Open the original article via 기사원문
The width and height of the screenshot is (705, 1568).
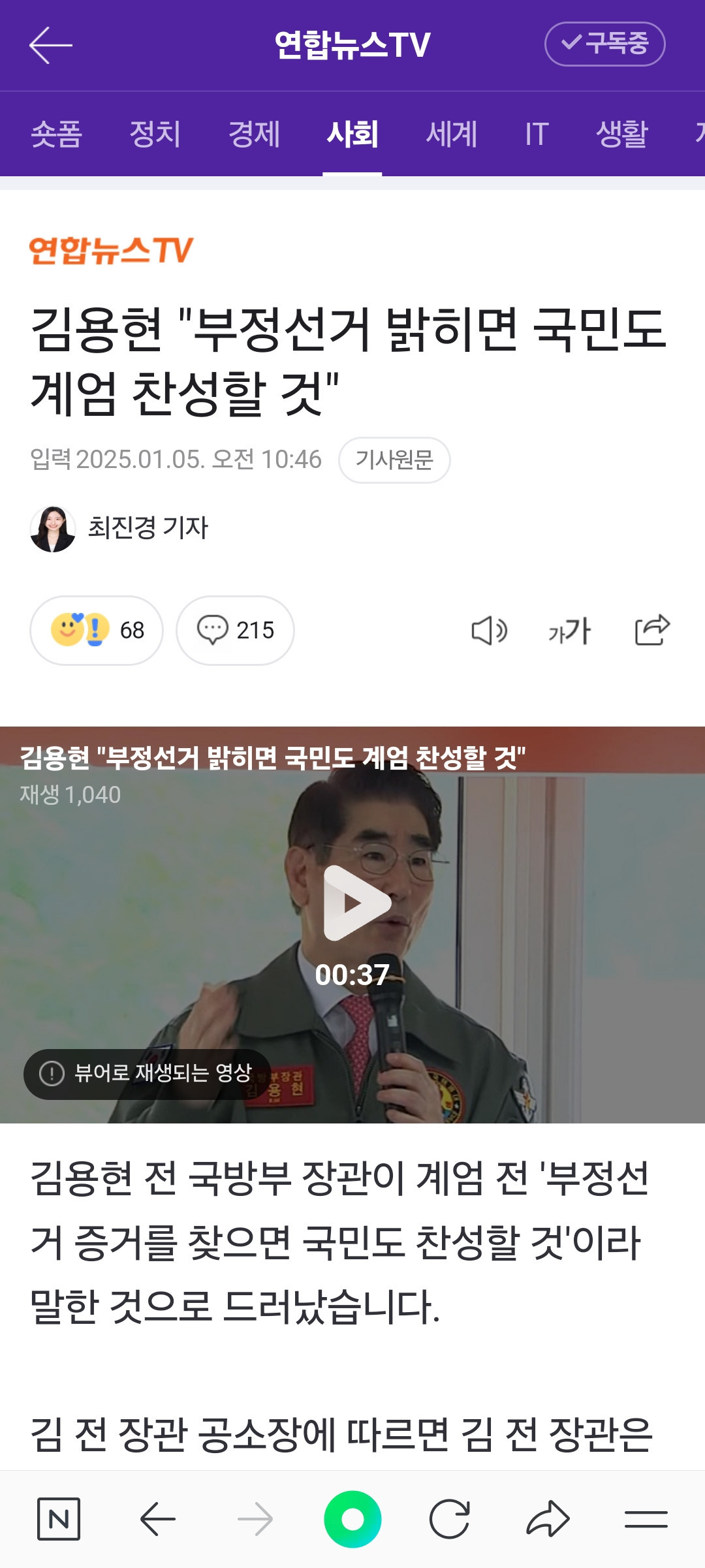(x=394, y=460)
